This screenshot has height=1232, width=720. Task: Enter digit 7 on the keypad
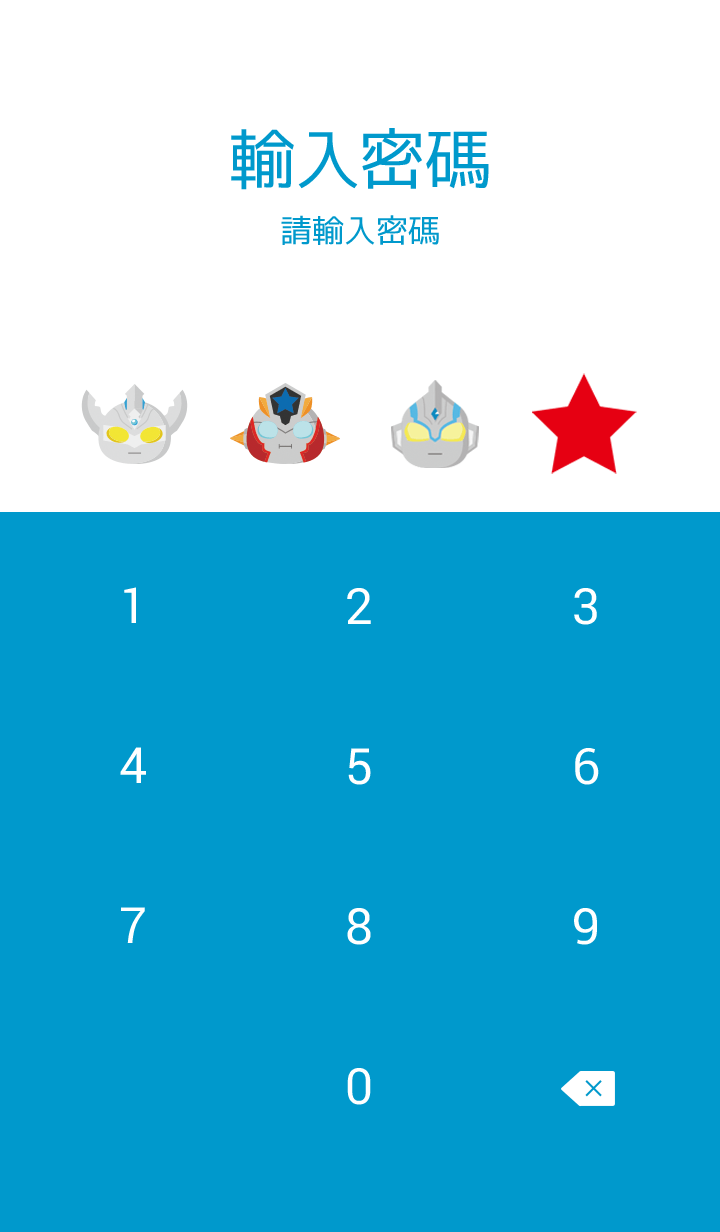click(x=132, y=927)
